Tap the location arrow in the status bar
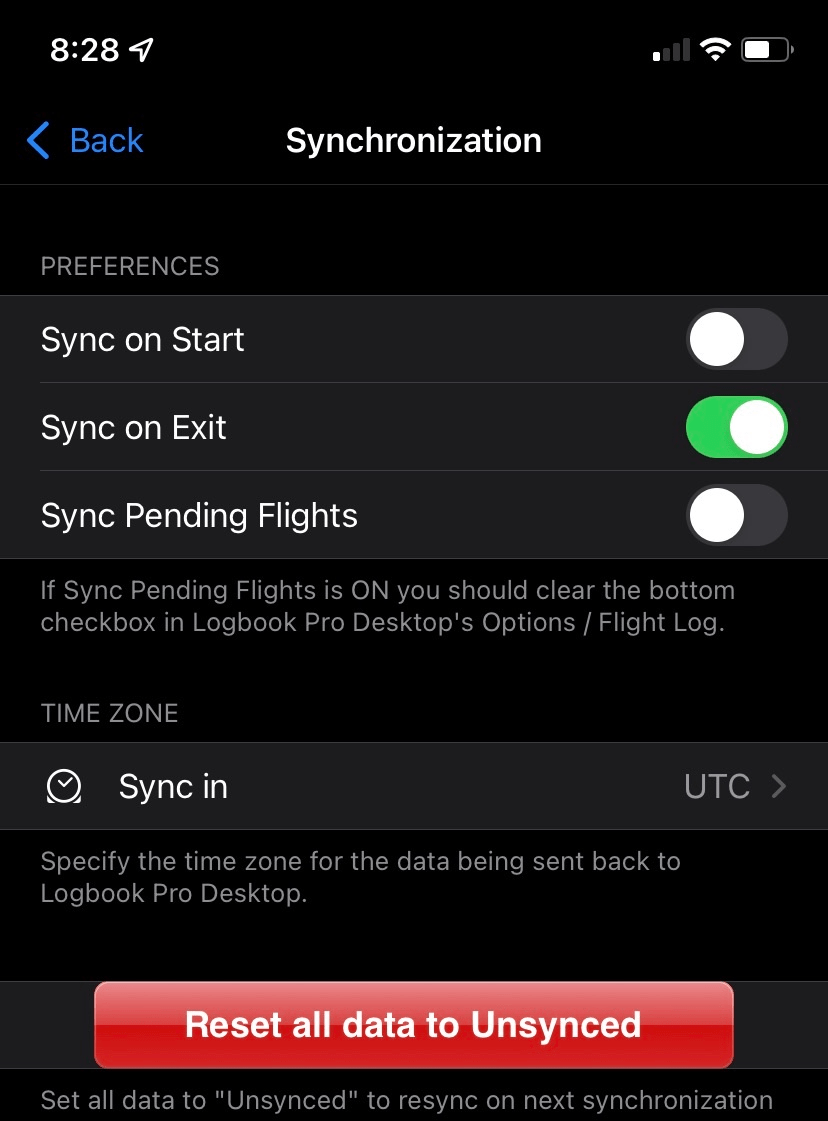Screen dimensions: 828x1121 (143, 48)
